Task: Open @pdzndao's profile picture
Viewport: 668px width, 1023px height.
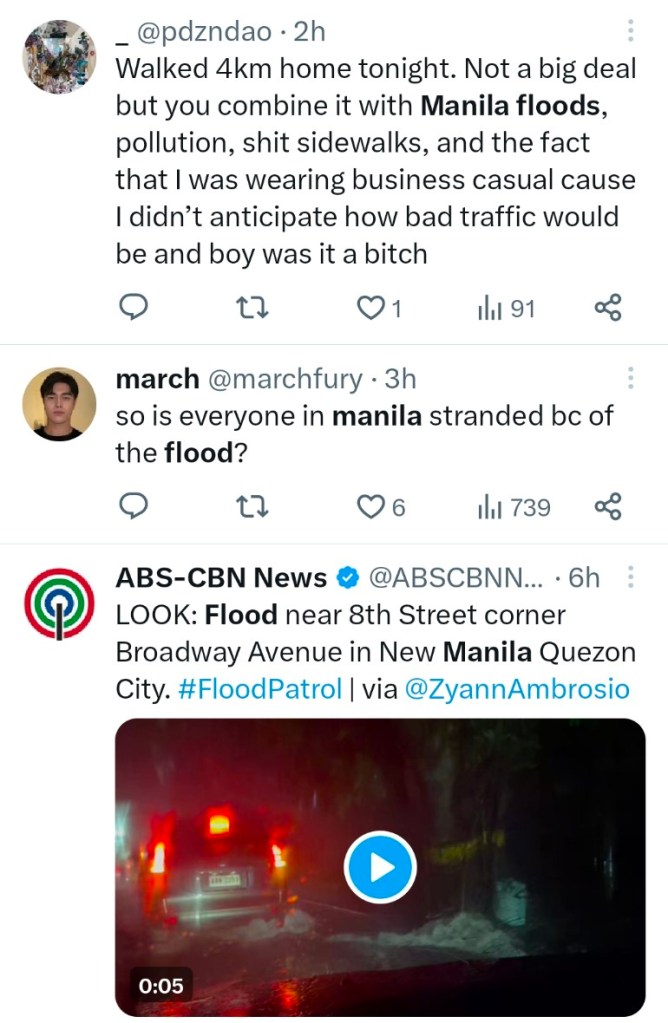Action: tap(59, 57)
